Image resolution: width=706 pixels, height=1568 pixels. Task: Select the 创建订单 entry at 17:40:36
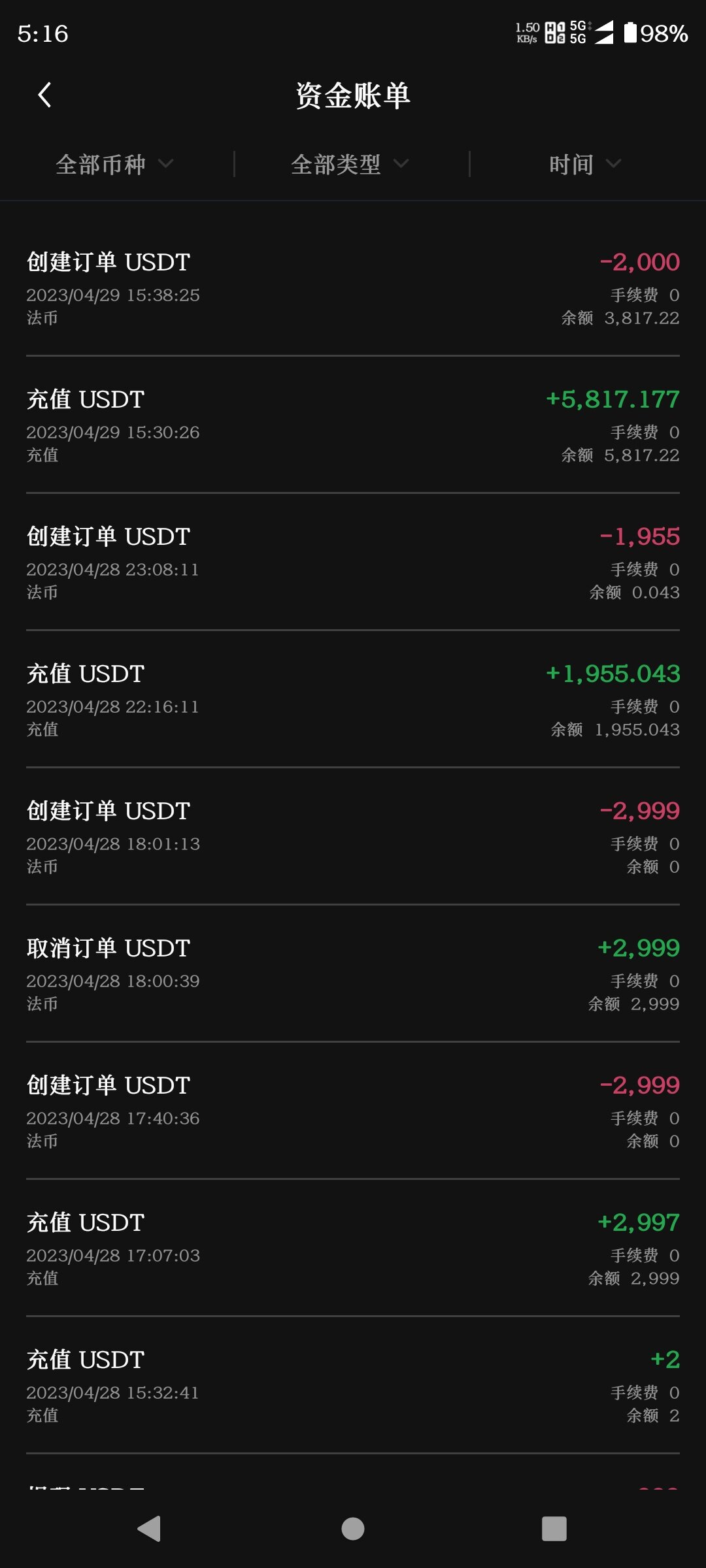tap(353, 1111)
